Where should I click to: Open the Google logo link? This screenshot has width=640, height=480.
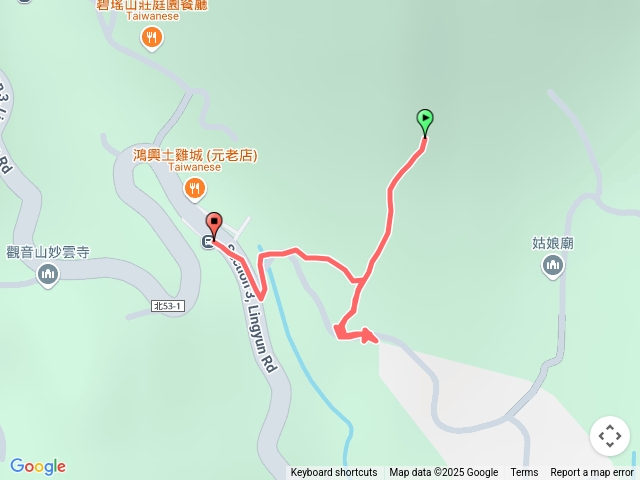point(38,466)
